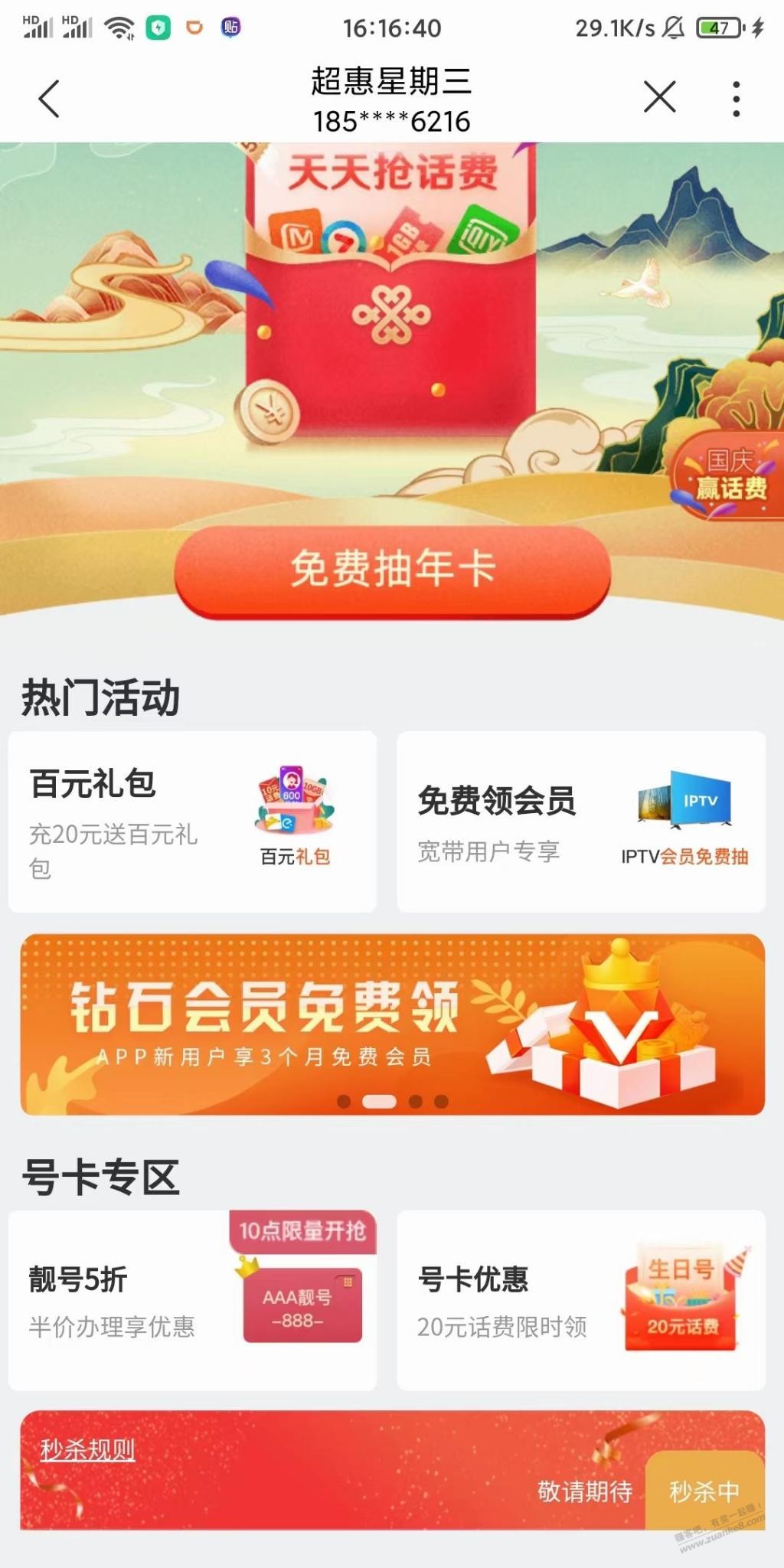The width and height of the screenshot is (784, 1568).
Task: Go back using the header arrow
Action: click(x=49, y=99)
